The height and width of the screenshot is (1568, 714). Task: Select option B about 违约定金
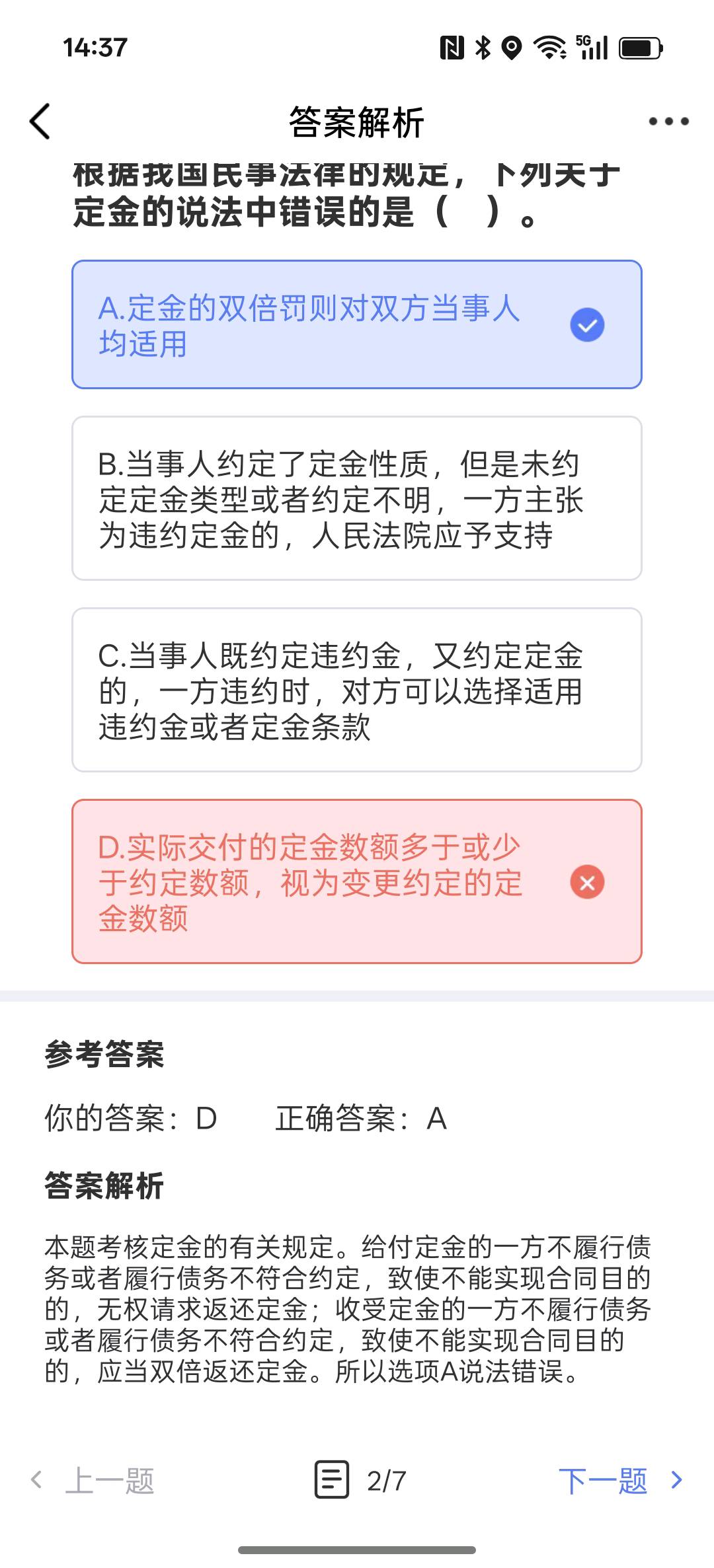tap(357, 498)
